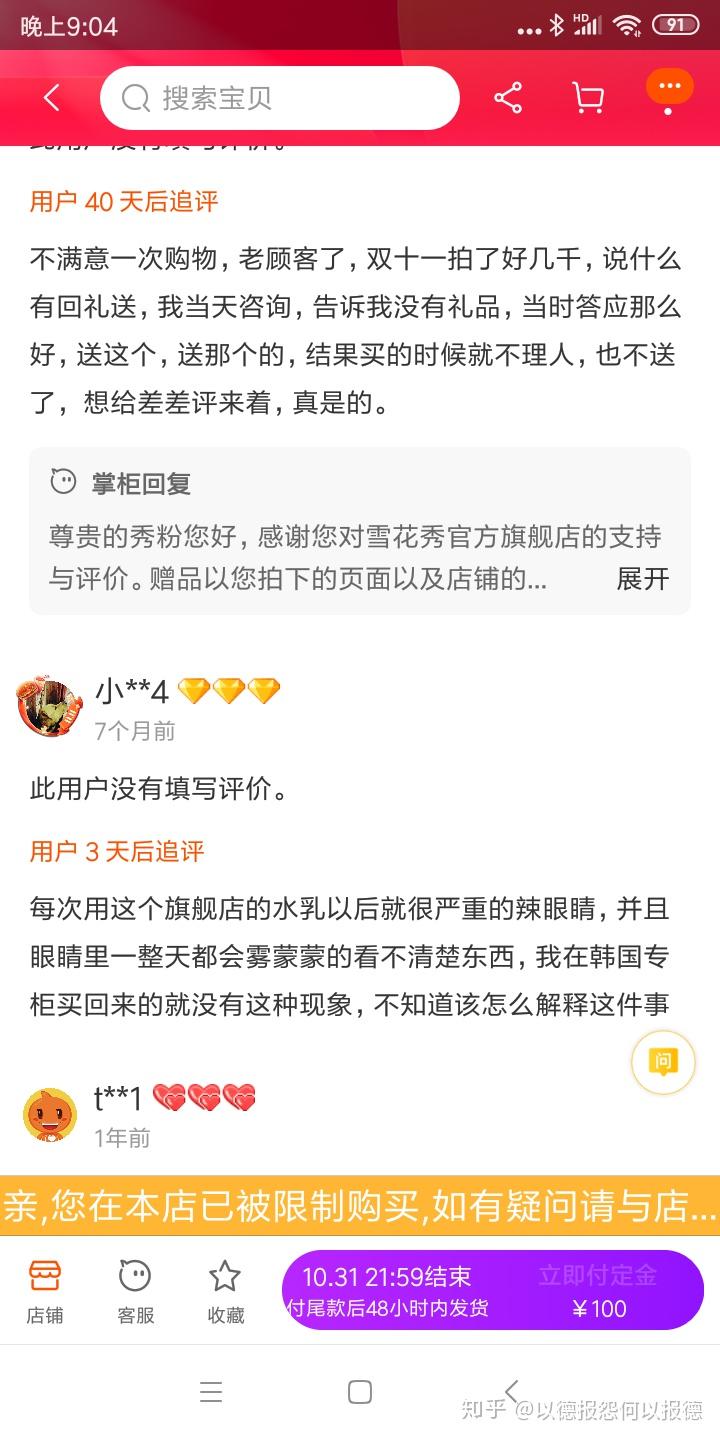
Task: Tap 立即付定金 to pay the deposit
Action: coord(598,1290)
